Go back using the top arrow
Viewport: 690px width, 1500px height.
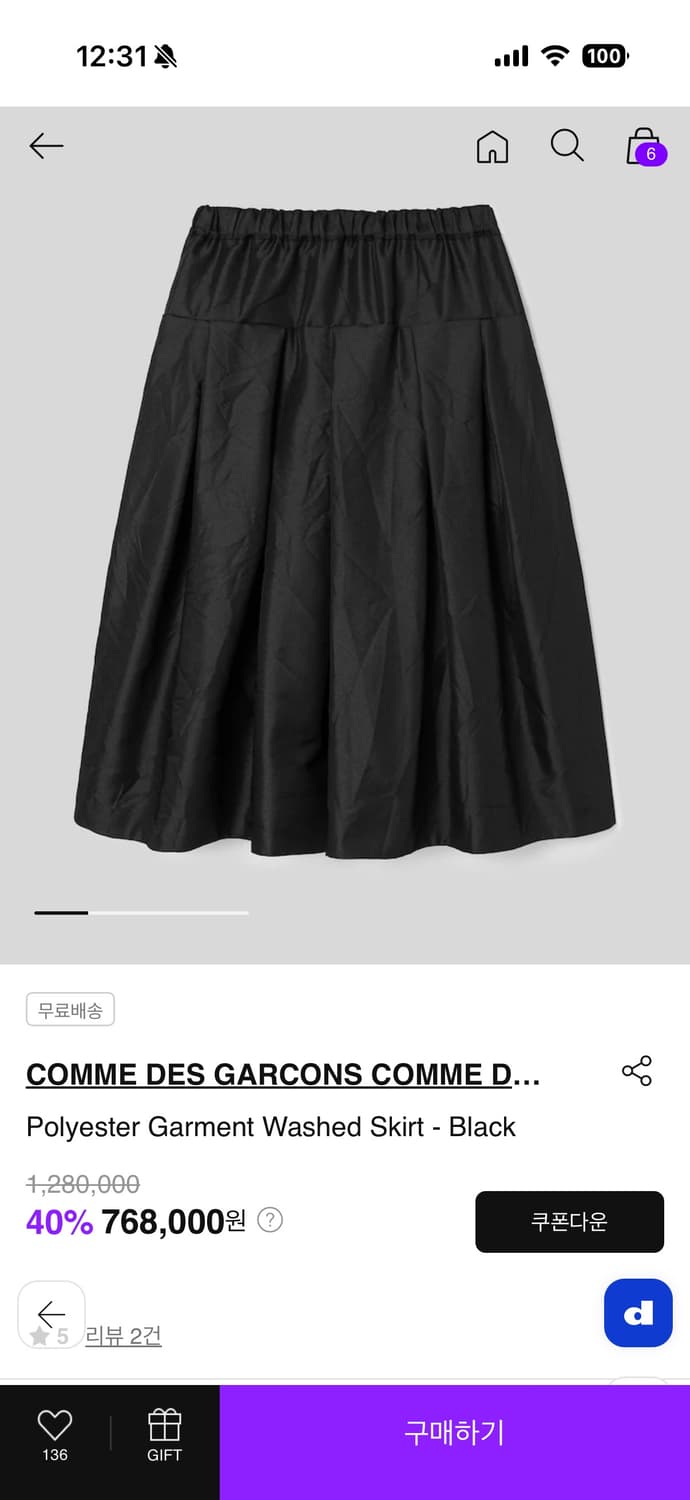[x=46, y=146]
